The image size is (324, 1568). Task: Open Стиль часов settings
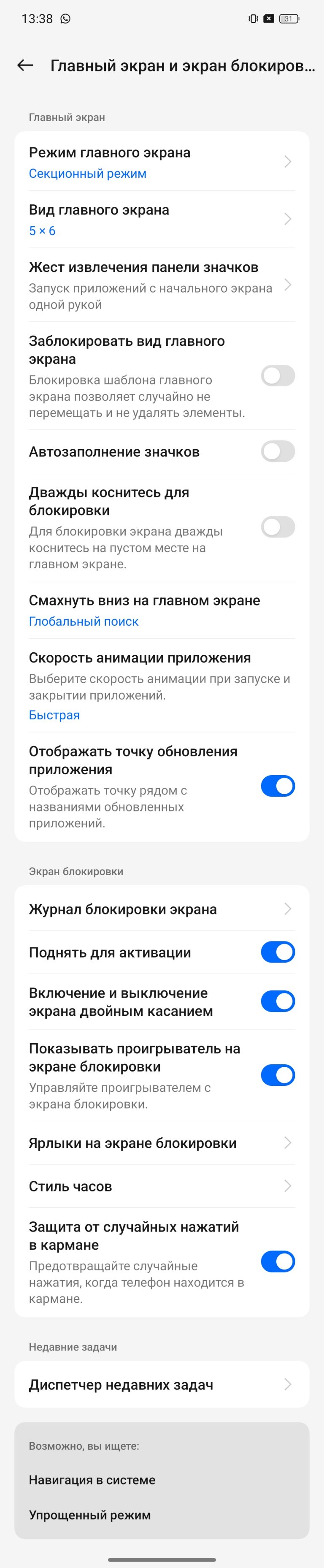click(161, 1186)
